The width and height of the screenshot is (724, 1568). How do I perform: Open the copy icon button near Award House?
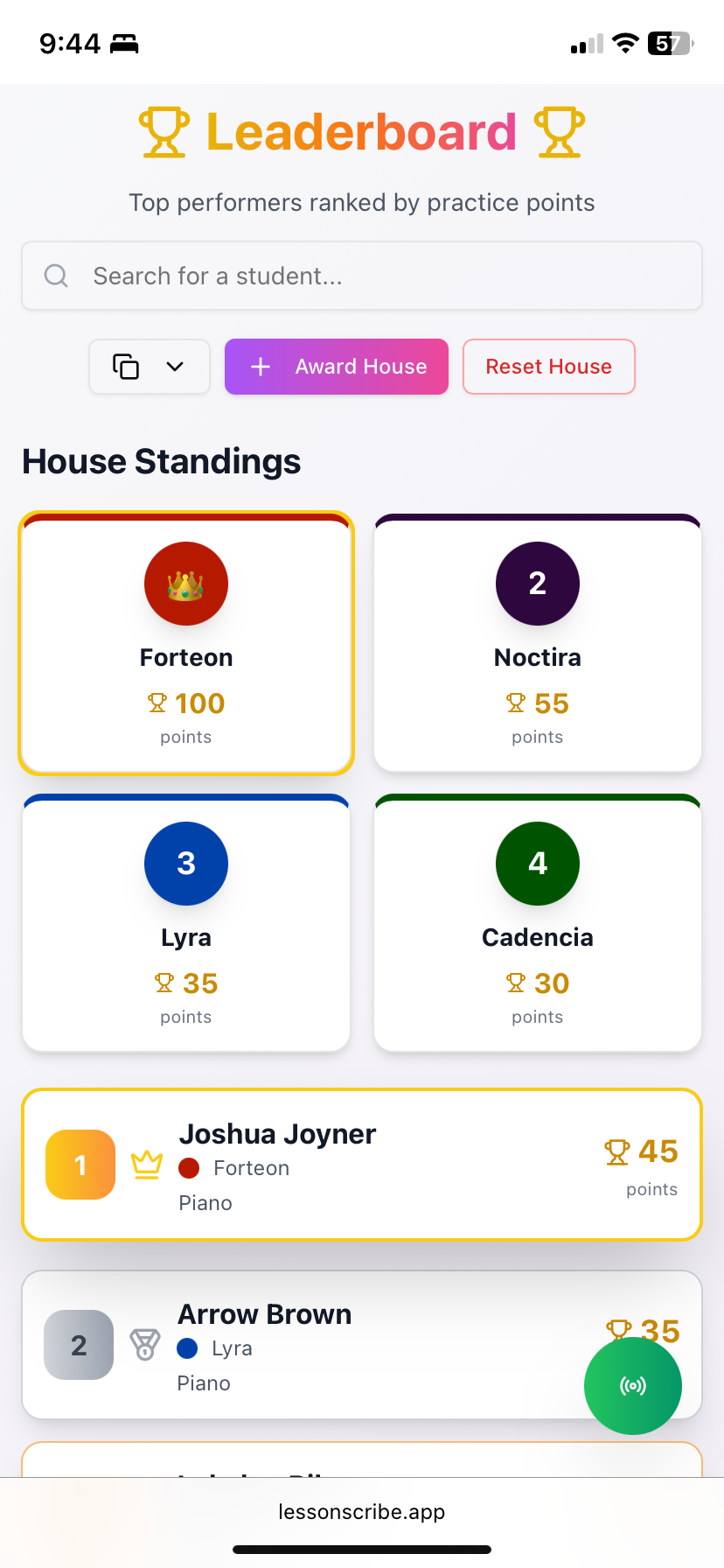[128, 367]
